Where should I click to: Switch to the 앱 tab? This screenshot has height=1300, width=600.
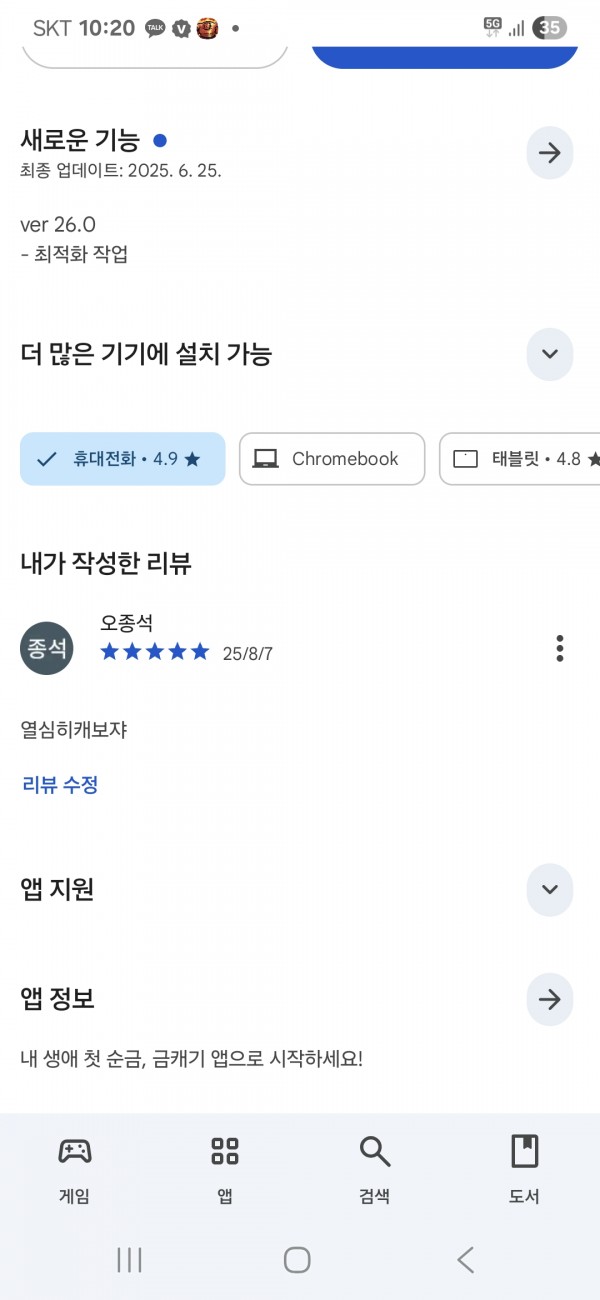click(225, 1170)
